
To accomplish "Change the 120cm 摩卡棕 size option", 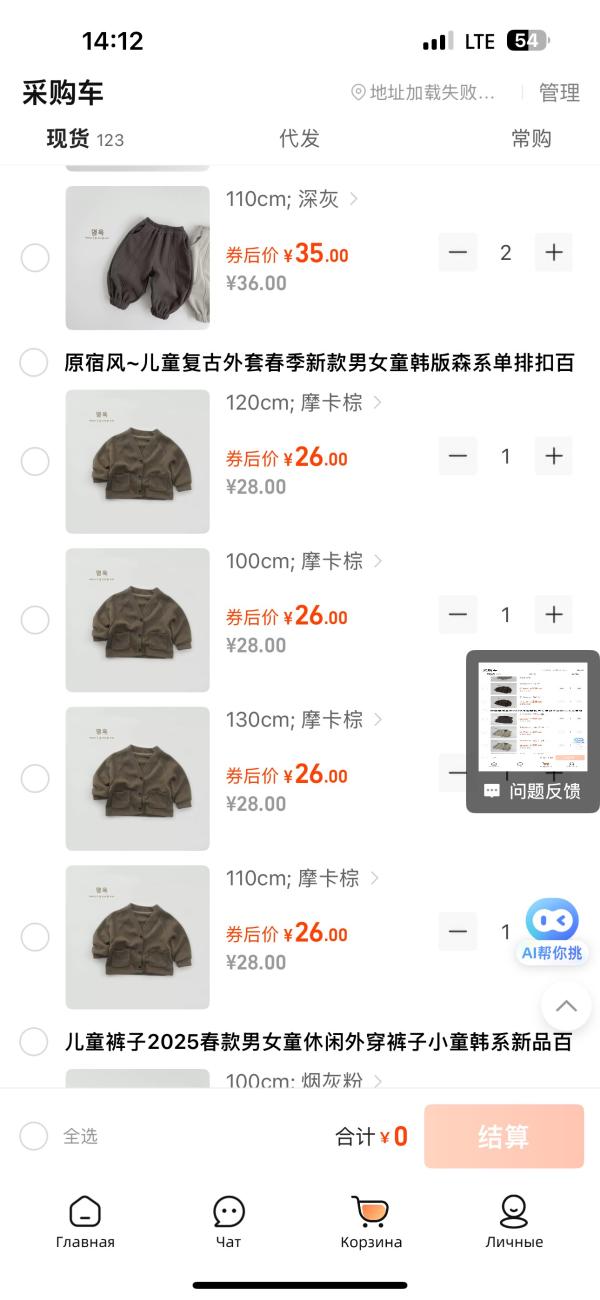I will pos(304,403).
